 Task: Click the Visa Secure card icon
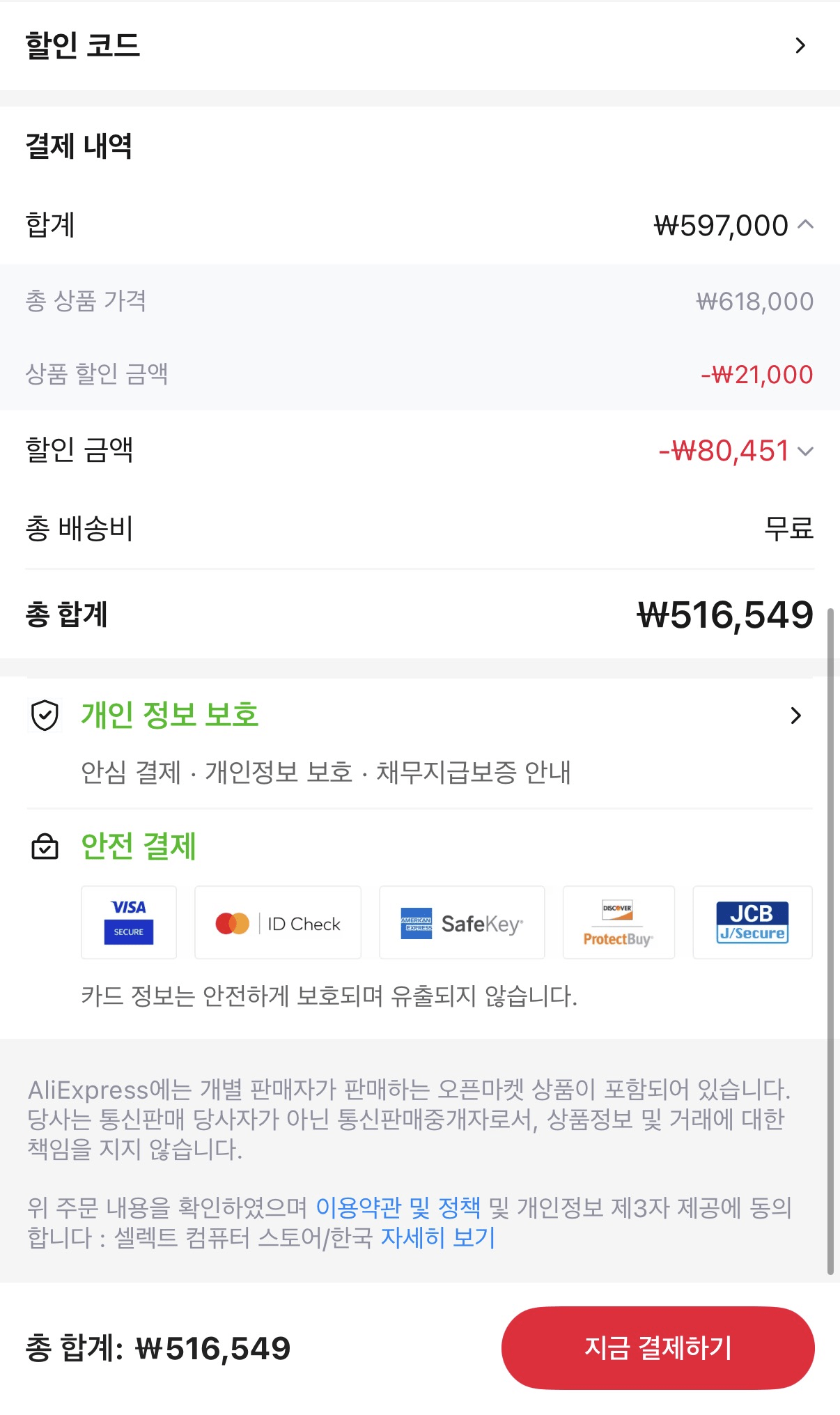[x=129, y=922]
